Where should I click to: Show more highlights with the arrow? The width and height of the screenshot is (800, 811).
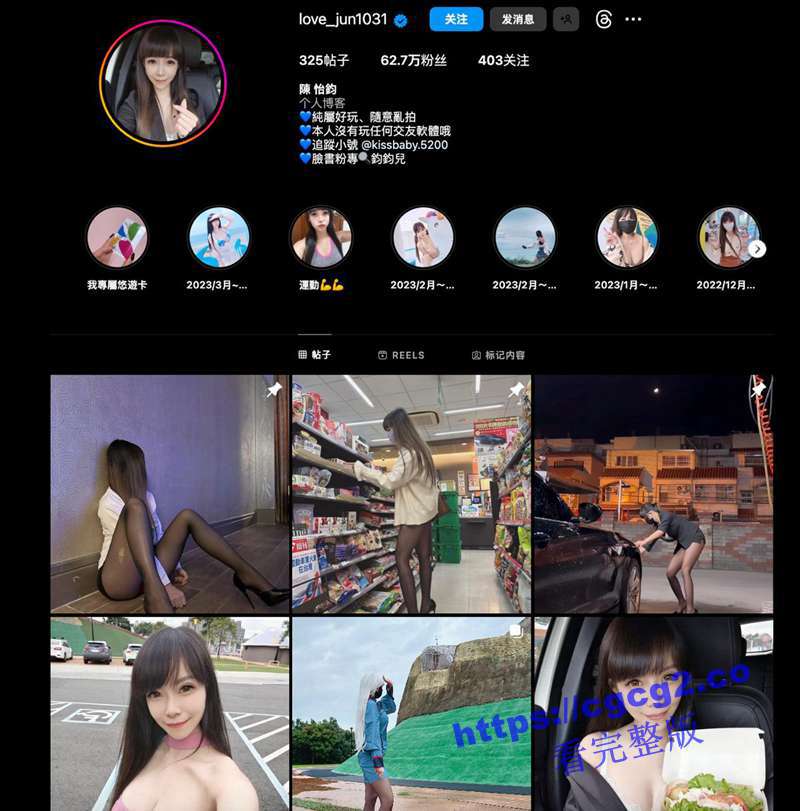tap(758, 249)
